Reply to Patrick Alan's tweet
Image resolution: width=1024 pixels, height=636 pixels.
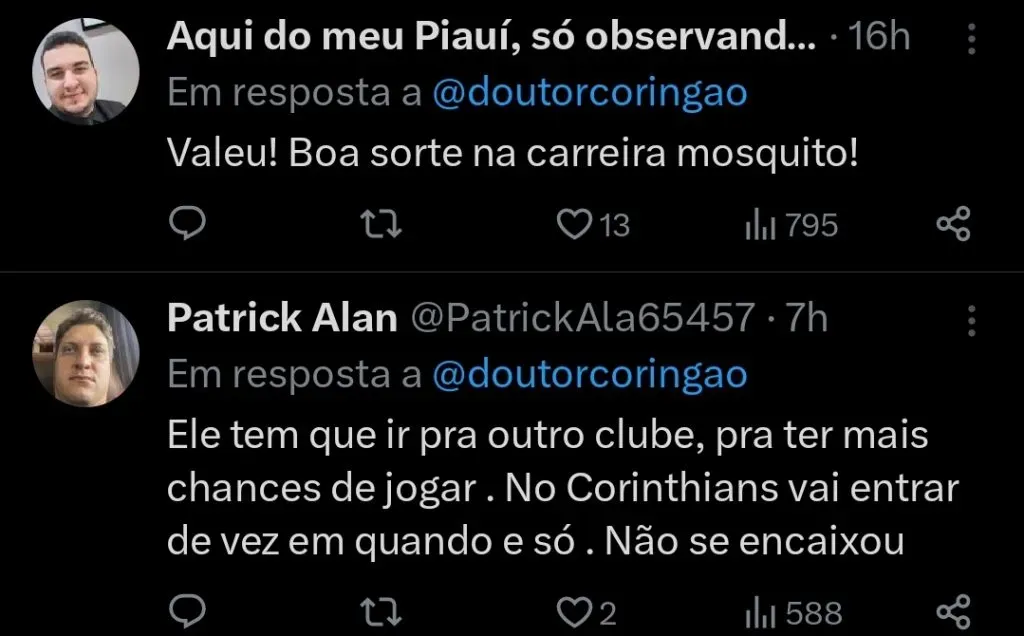click(x=186, y=610)
